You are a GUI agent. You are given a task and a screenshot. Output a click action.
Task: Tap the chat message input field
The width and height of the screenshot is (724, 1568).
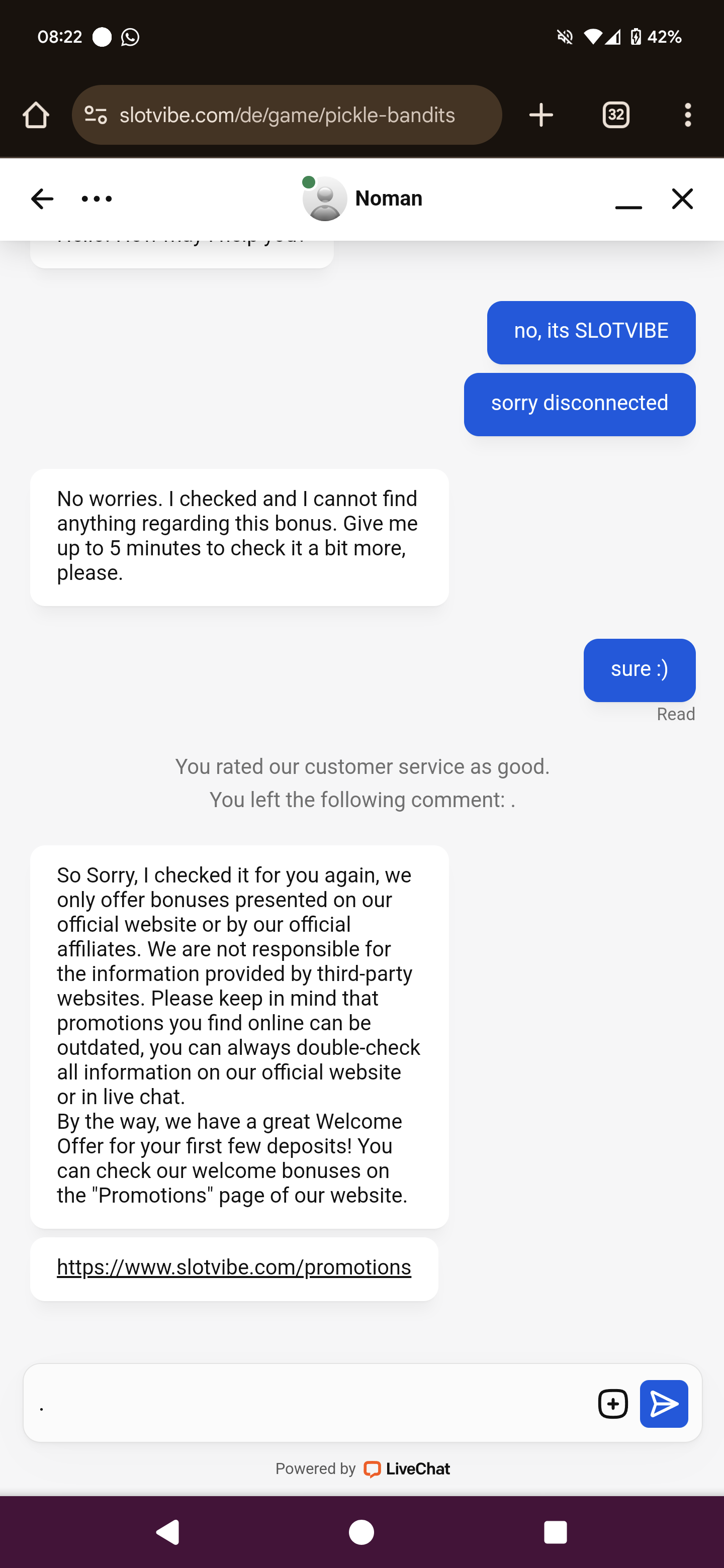click(x=305, y=1403)
